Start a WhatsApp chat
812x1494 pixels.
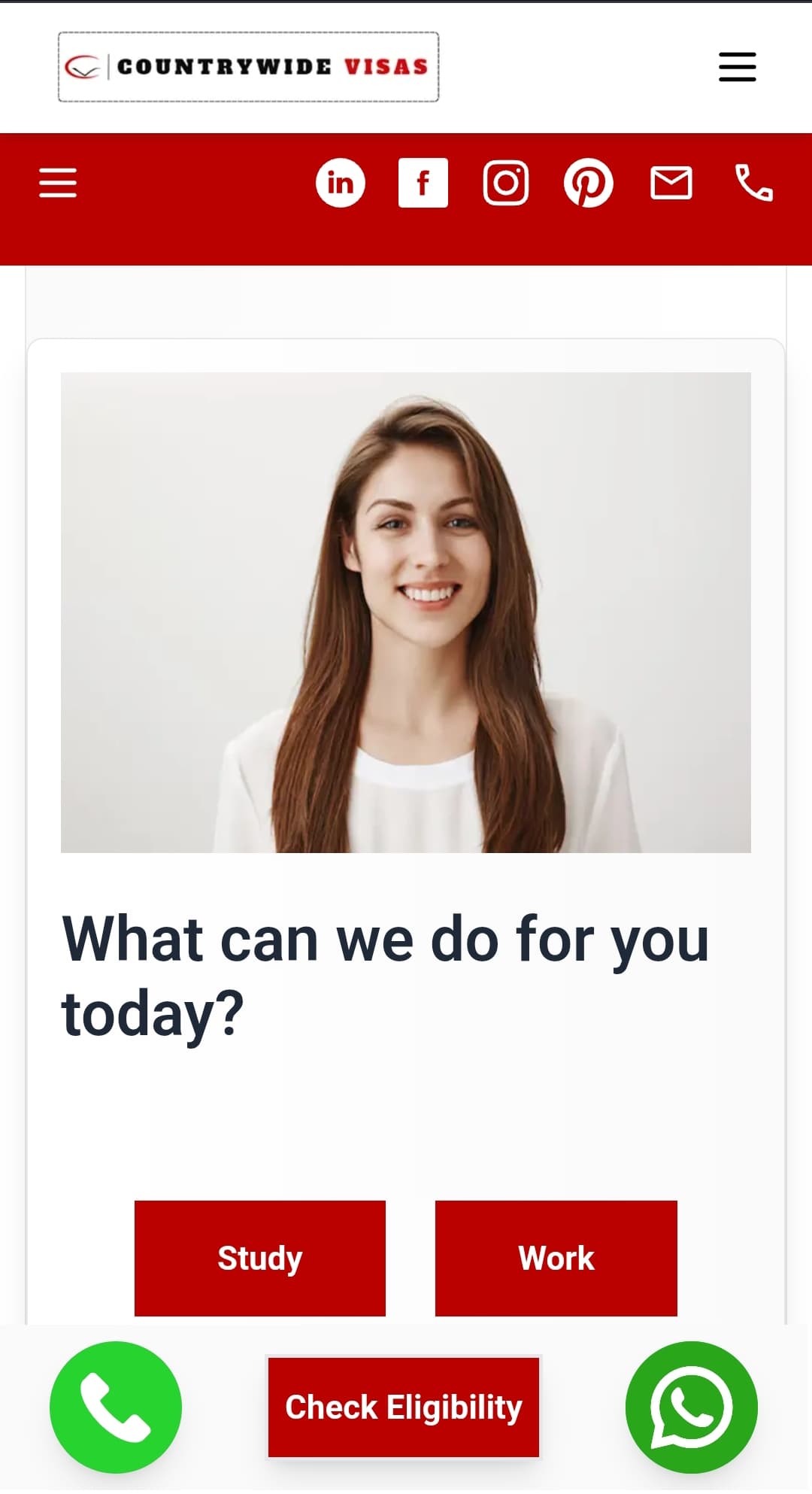click(x=692, y=1407)
